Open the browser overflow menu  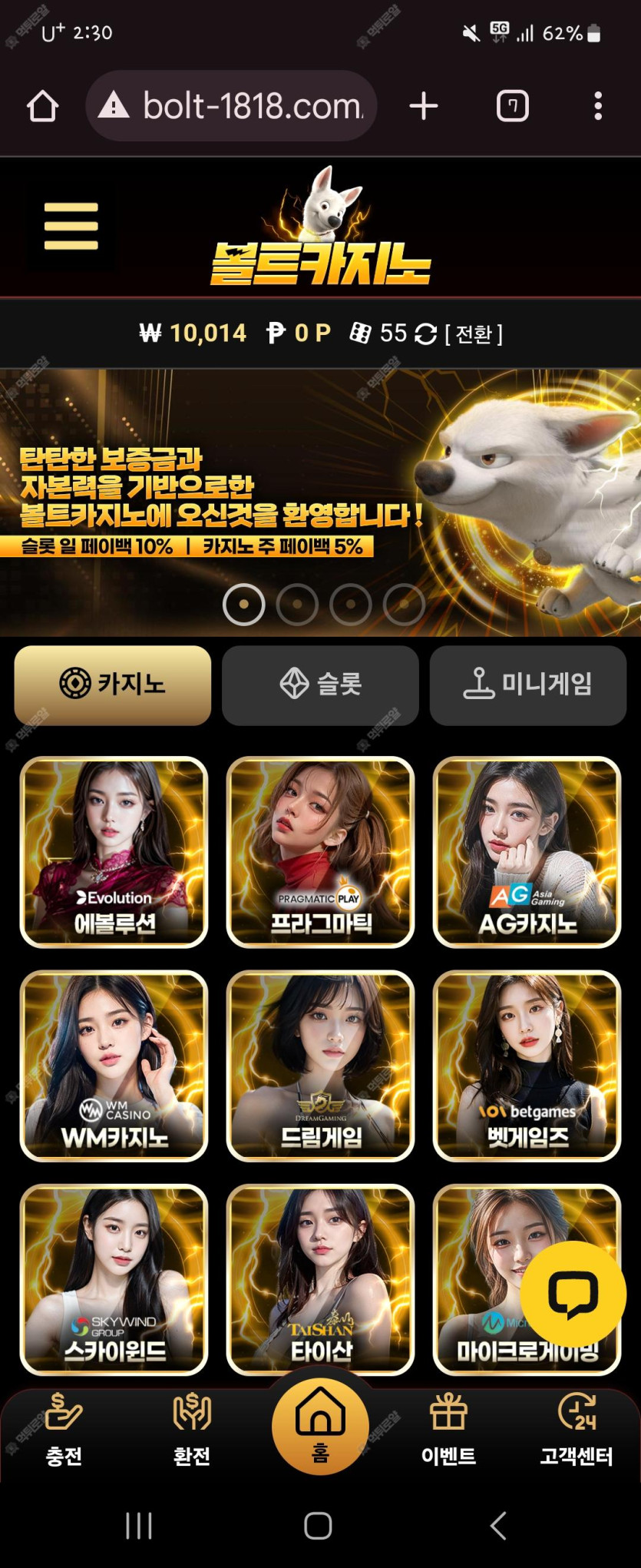coord(597,106)
